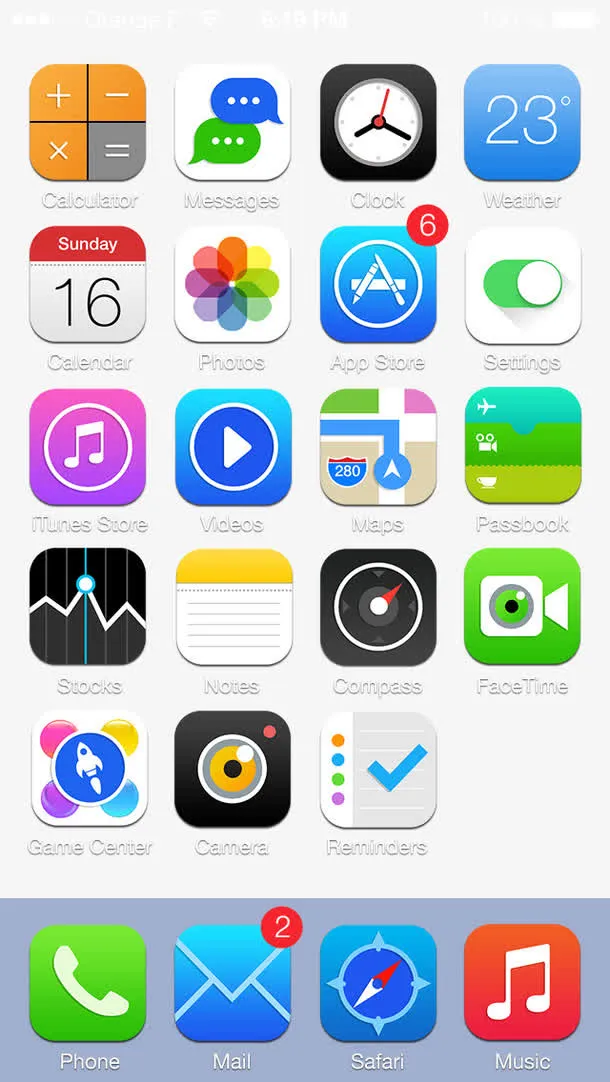This screenshot has width=610, height=1082.
Task: Open App Store with 6 updates
Action: click(x=378, y=284)
